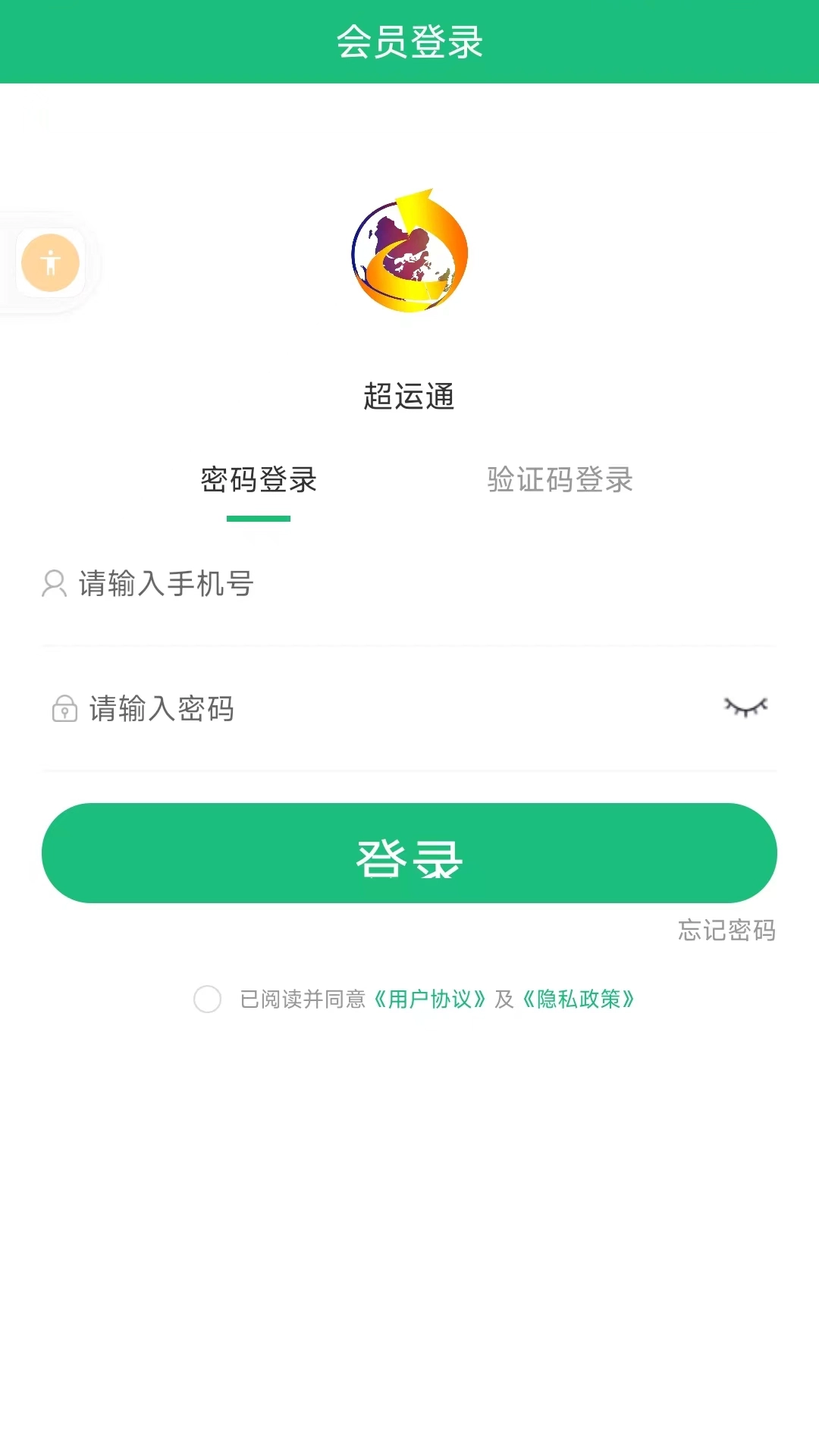The height and width of the screenshot is (1456, 819).
Task: Open 忘记密码 to recover password
Action: click(x=726, y=931)
